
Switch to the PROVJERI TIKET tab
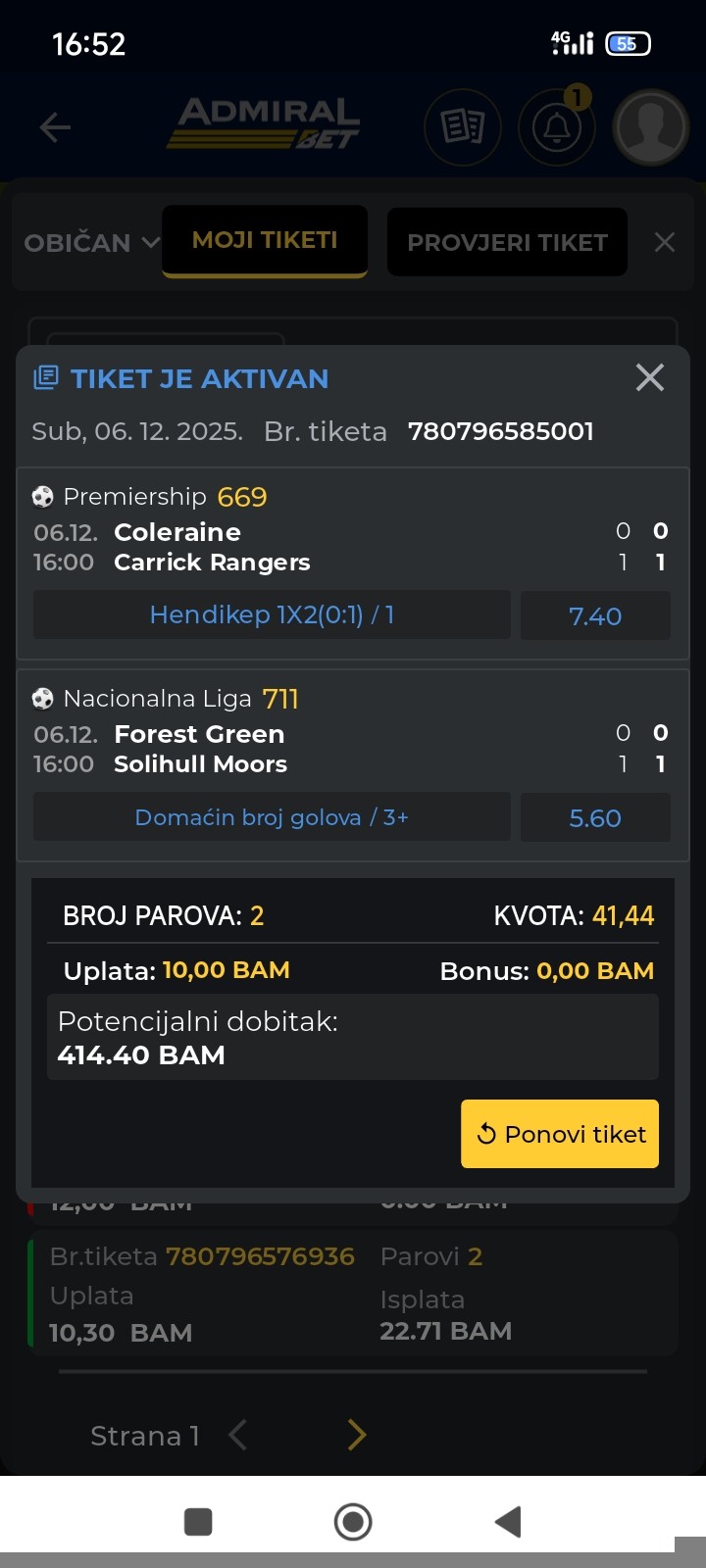coord(507,242)
